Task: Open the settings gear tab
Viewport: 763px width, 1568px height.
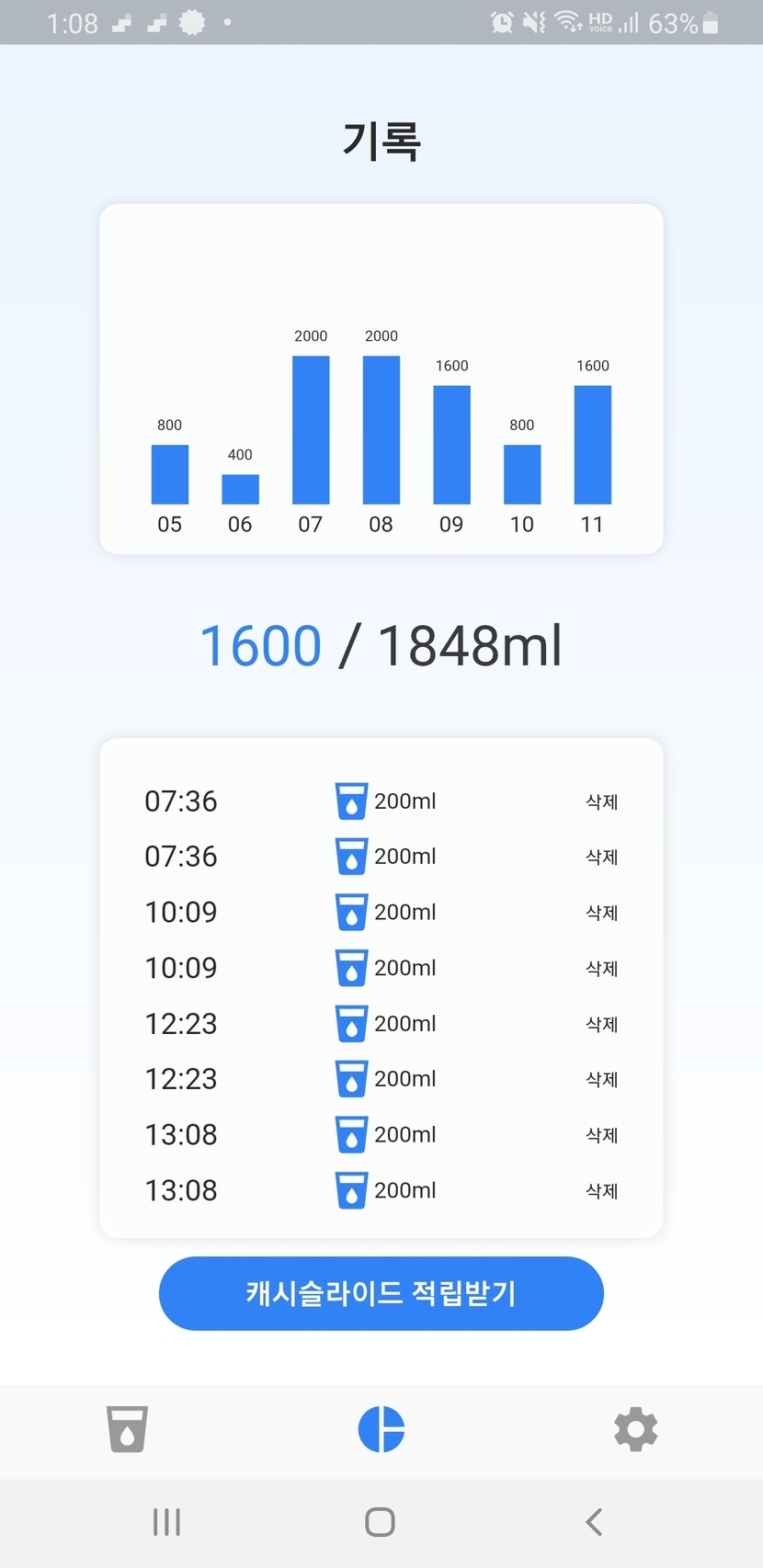Action: coord(635,1429)
